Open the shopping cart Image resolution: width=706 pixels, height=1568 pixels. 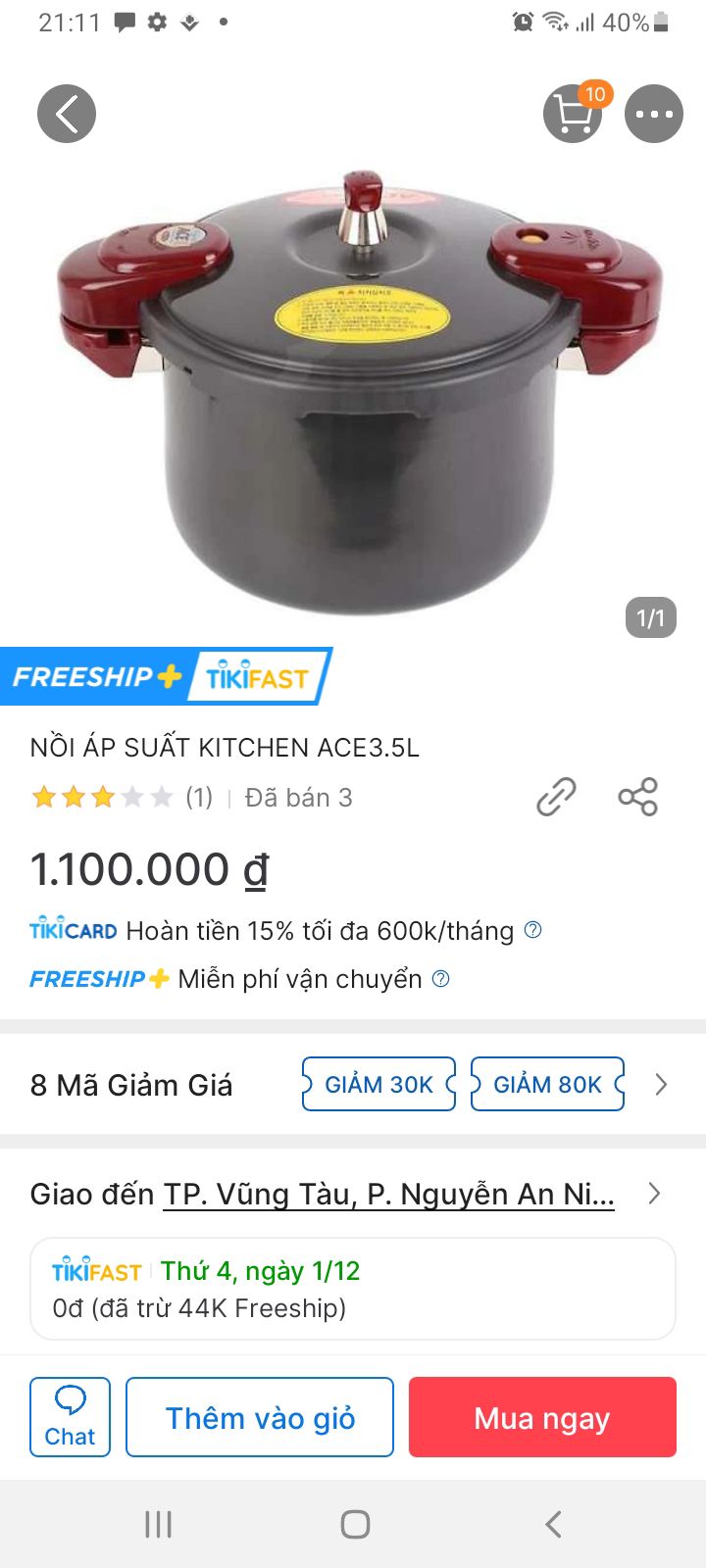pyautogui.click(x=573, y=114)
